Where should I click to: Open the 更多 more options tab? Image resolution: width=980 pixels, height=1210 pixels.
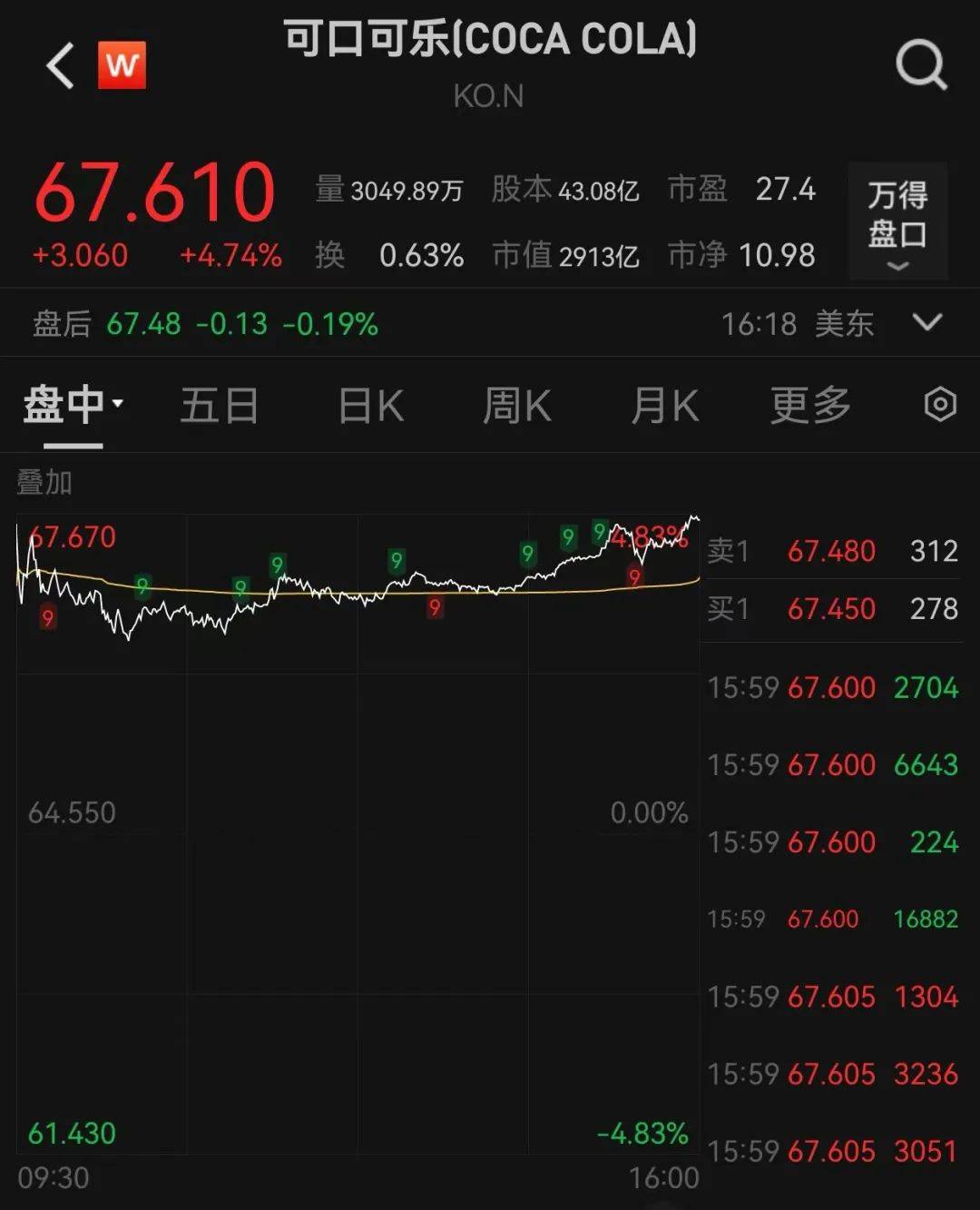(809, 406)
